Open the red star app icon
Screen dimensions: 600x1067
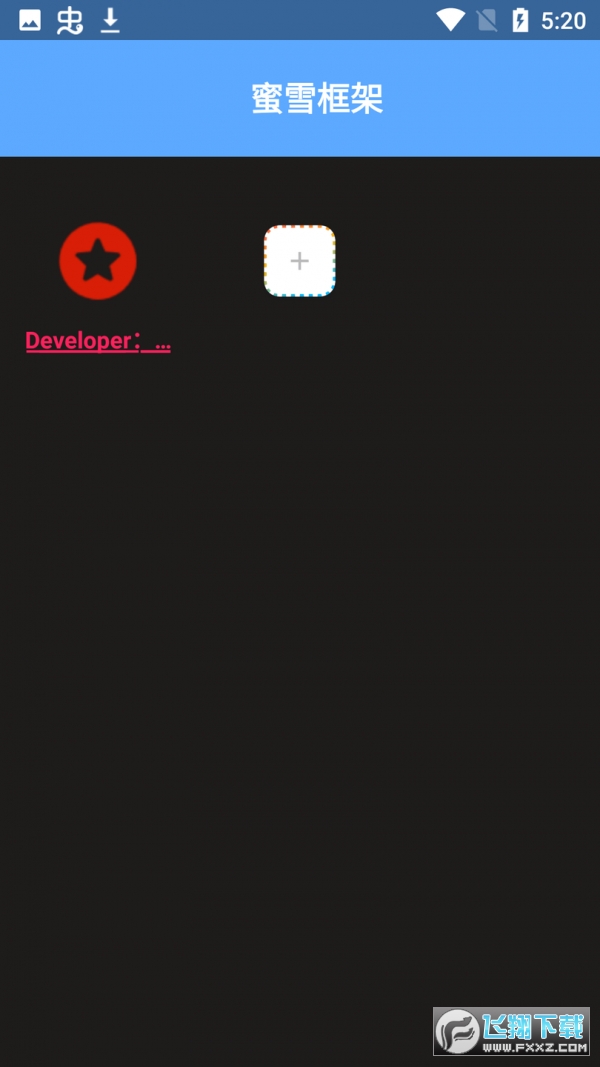(x=98, y=261)
